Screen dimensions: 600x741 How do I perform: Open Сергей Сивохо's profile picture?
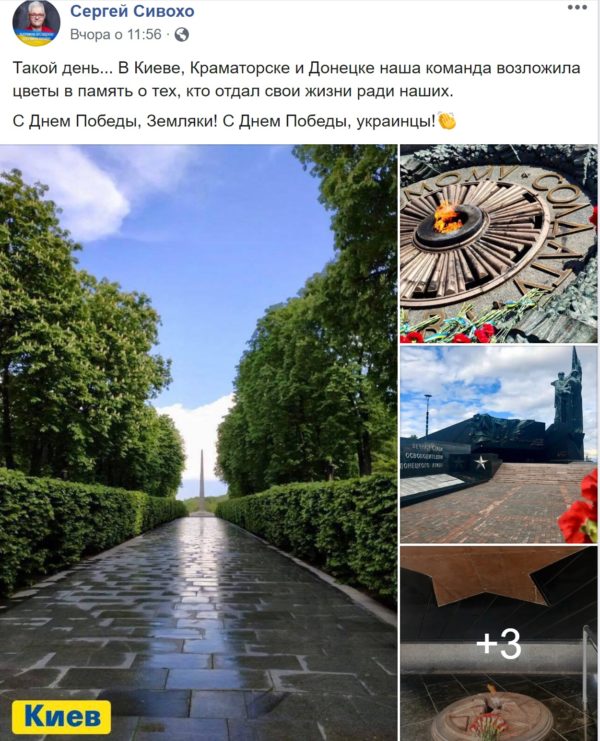[36, 23]
